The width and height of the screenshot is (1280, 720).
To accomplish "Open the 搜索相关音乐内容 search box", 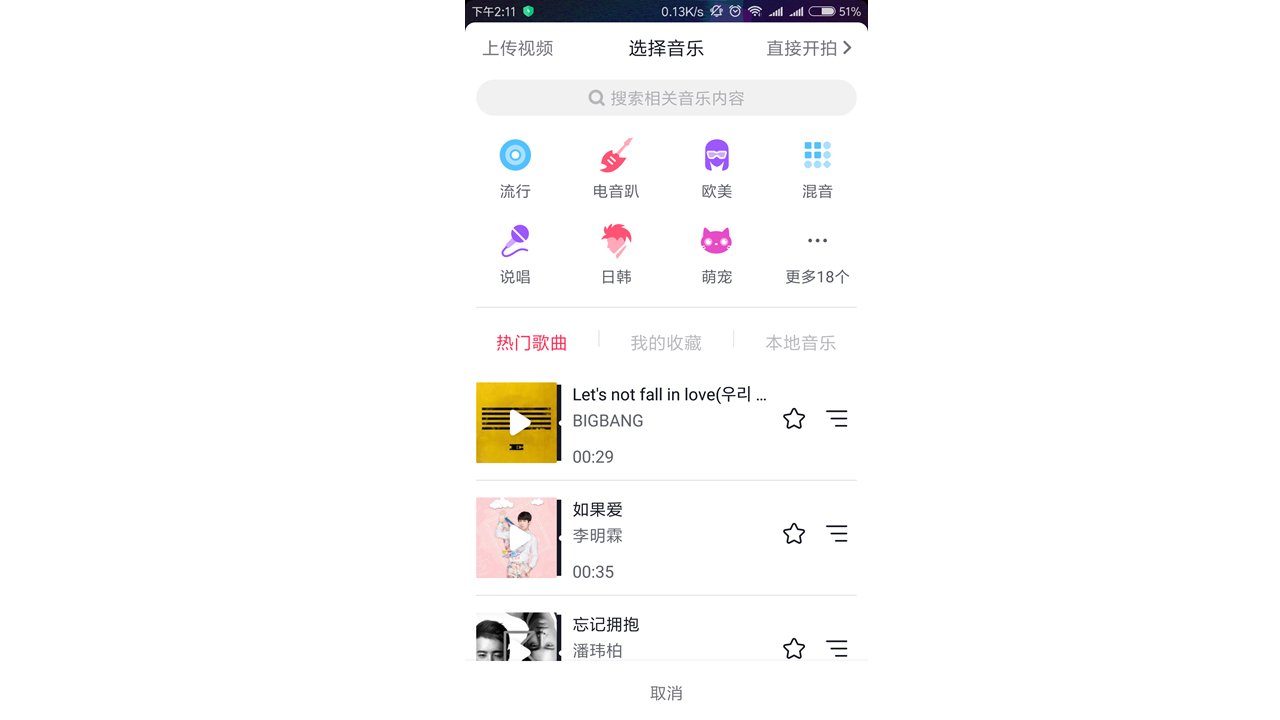I will click(x=666, y=98).
